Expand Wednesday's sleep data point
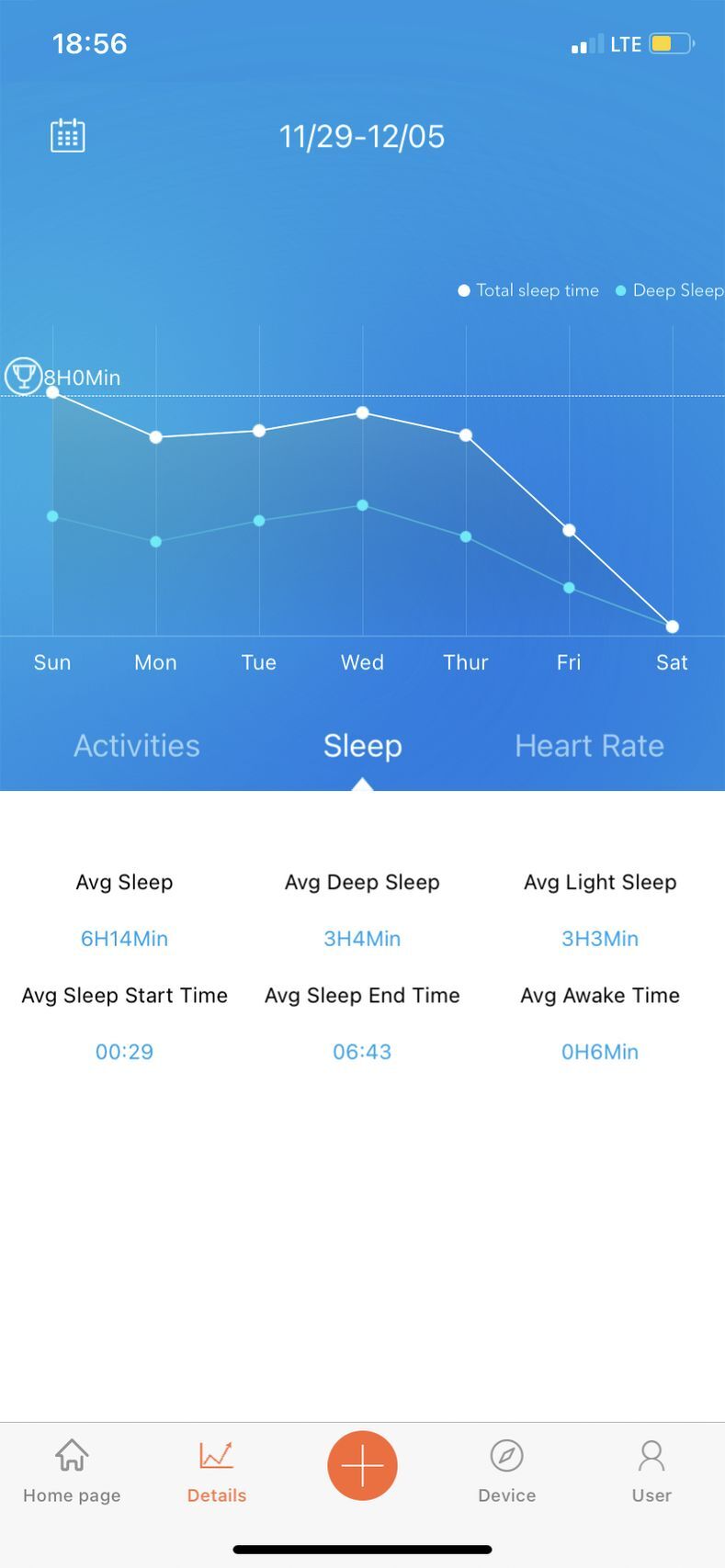The width and height of the screenshot is (725, 1568). 362,413
